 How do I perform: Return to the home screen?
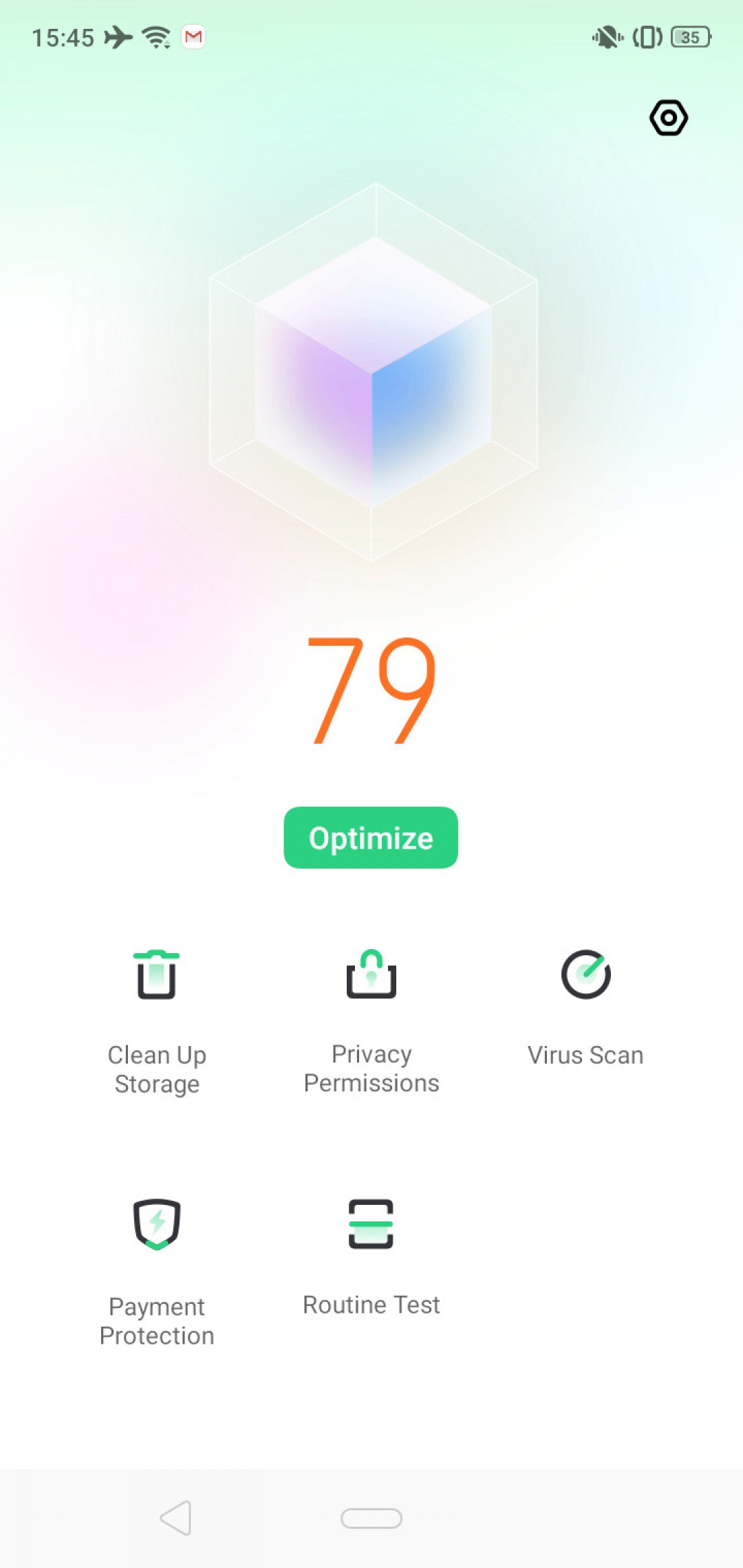[x=371, y=1518]
